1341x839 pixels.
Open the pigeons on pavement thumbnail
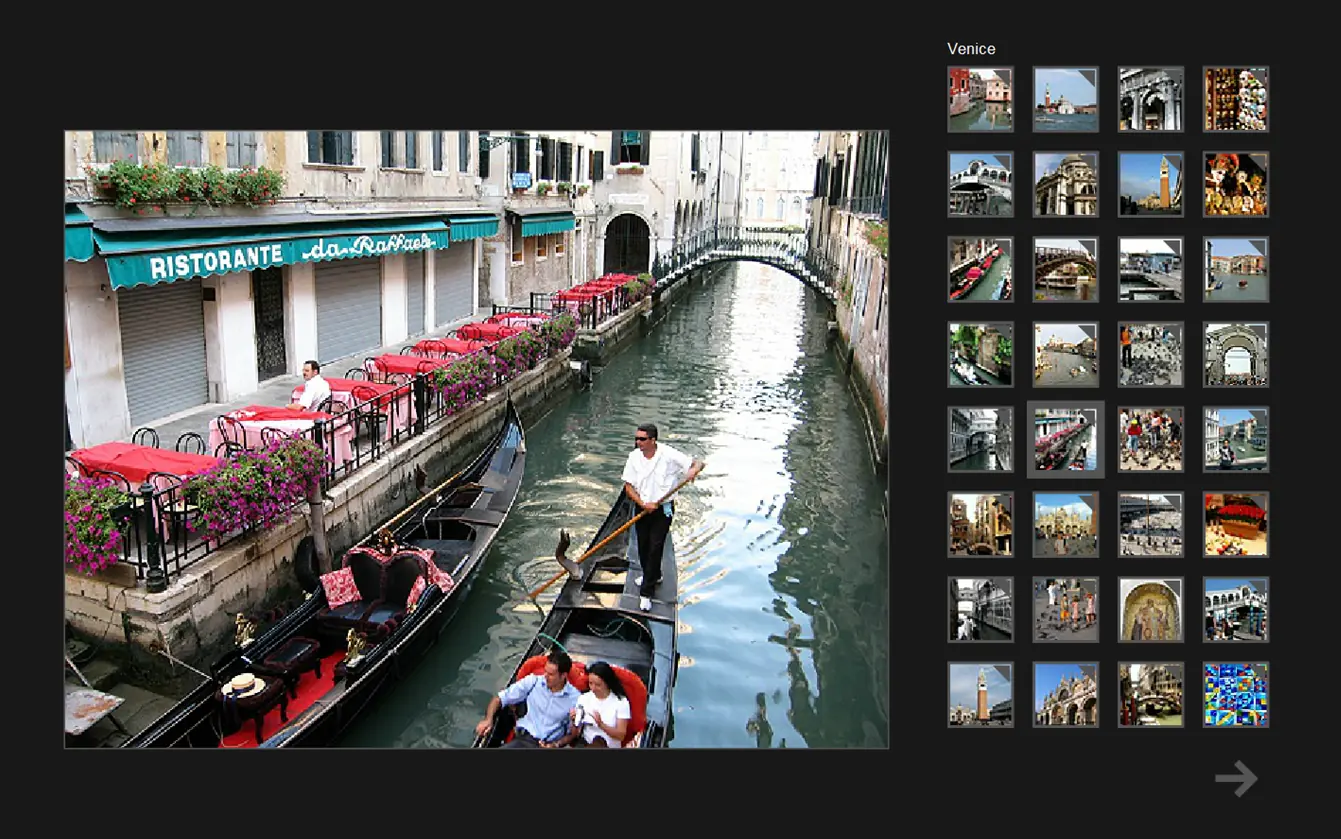1151,354
